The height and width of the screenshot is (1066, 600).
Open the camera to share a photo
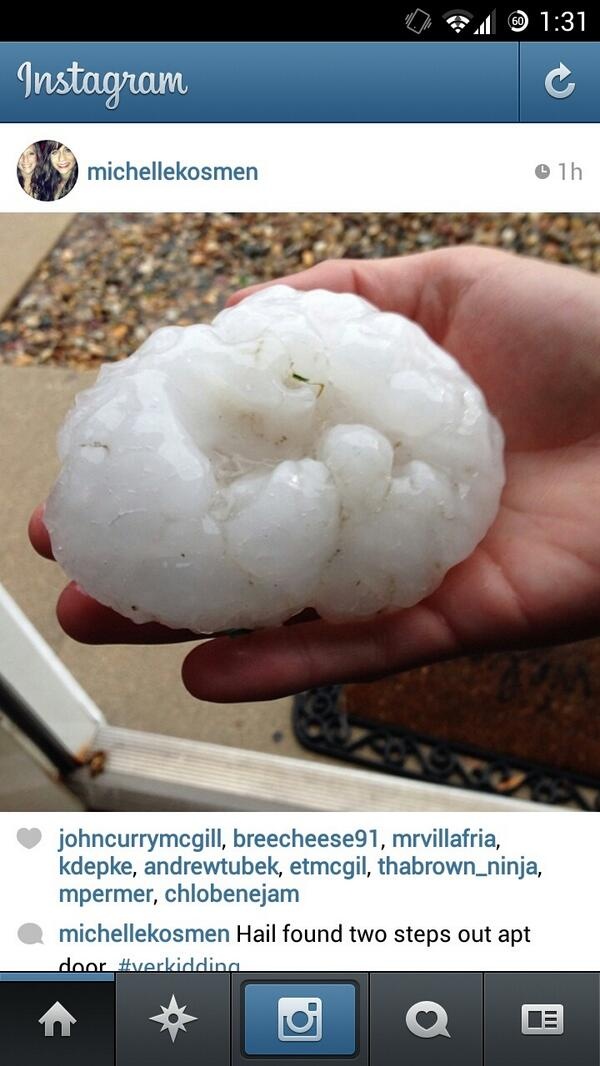pyautogui.click(x=300, y=1020)
